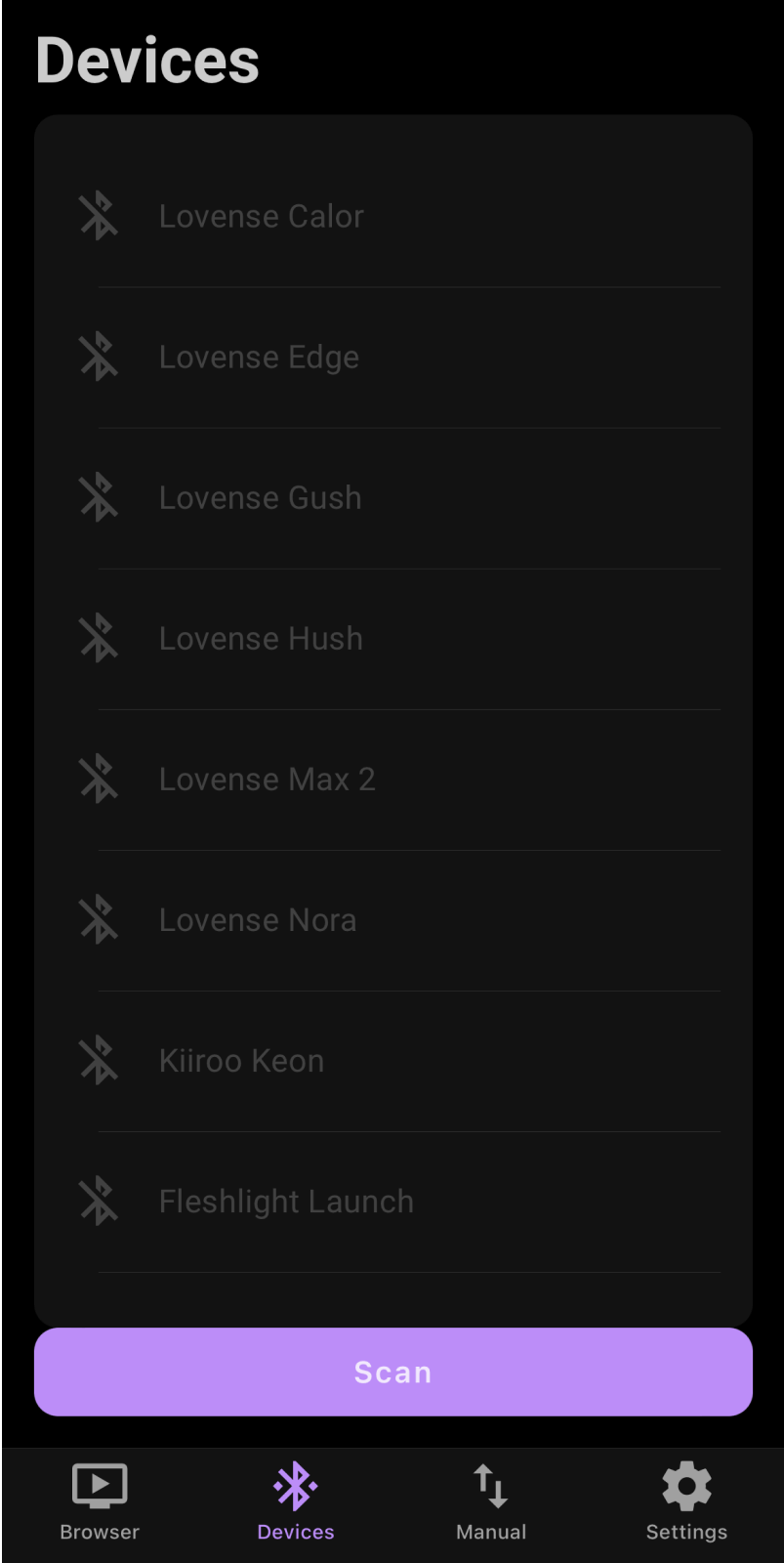The width and height of the screenshot is (784, 1563).
Task: Click the Bluetooth icon beside Lovense Edge
Action: click(98, 356)
